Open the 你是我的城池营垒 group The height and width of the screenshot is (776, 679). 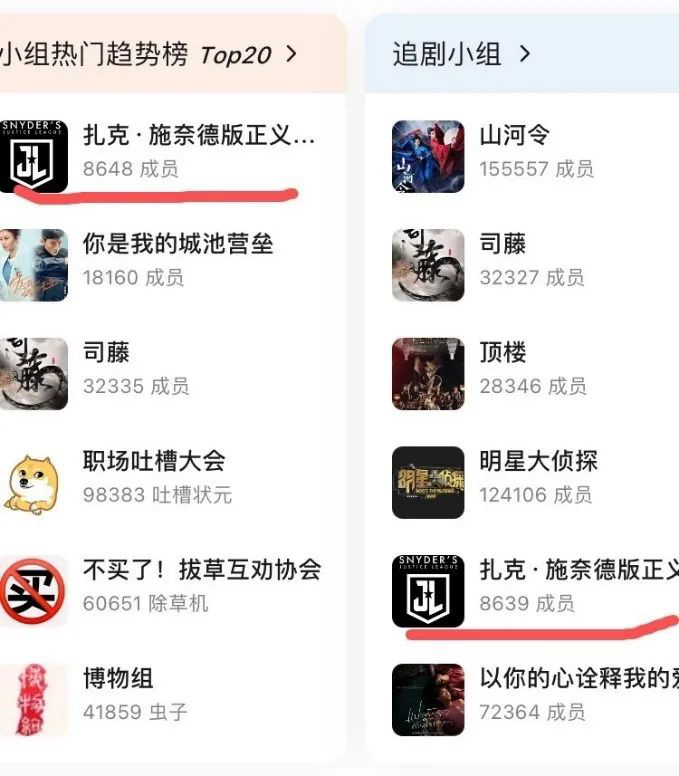coord(178,245)
